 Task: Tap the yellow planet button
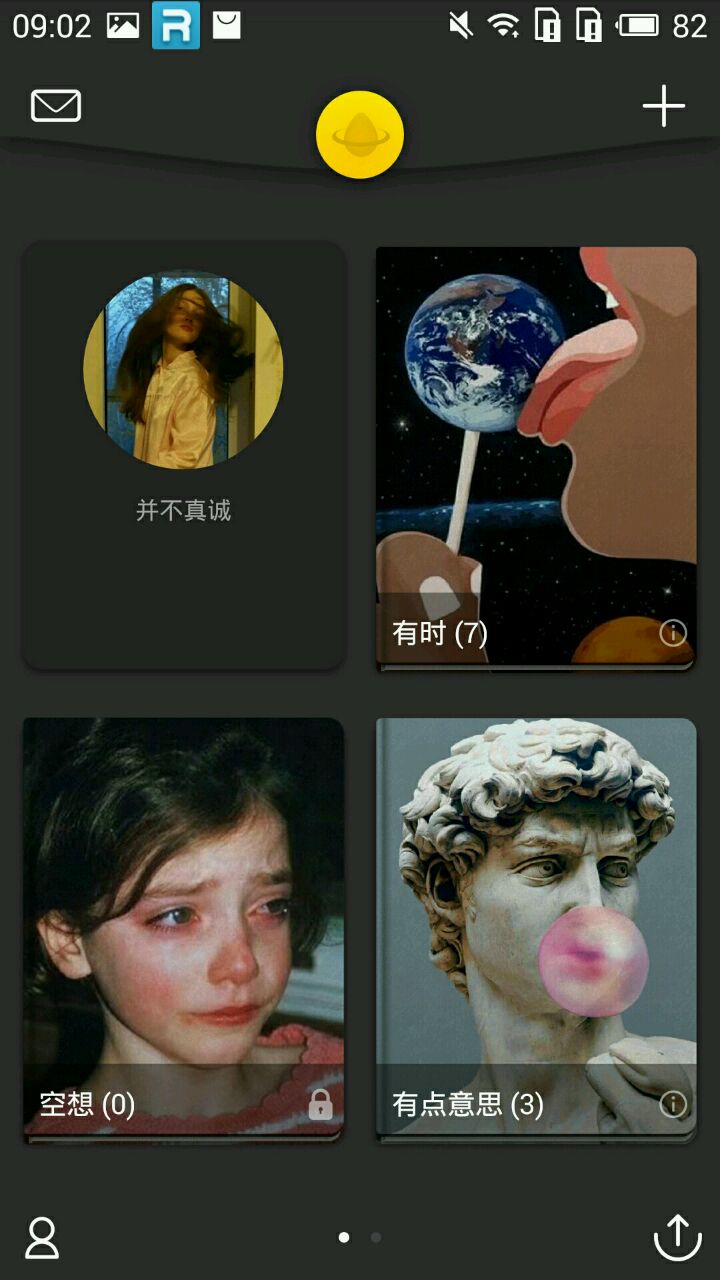tap(360, 135)
